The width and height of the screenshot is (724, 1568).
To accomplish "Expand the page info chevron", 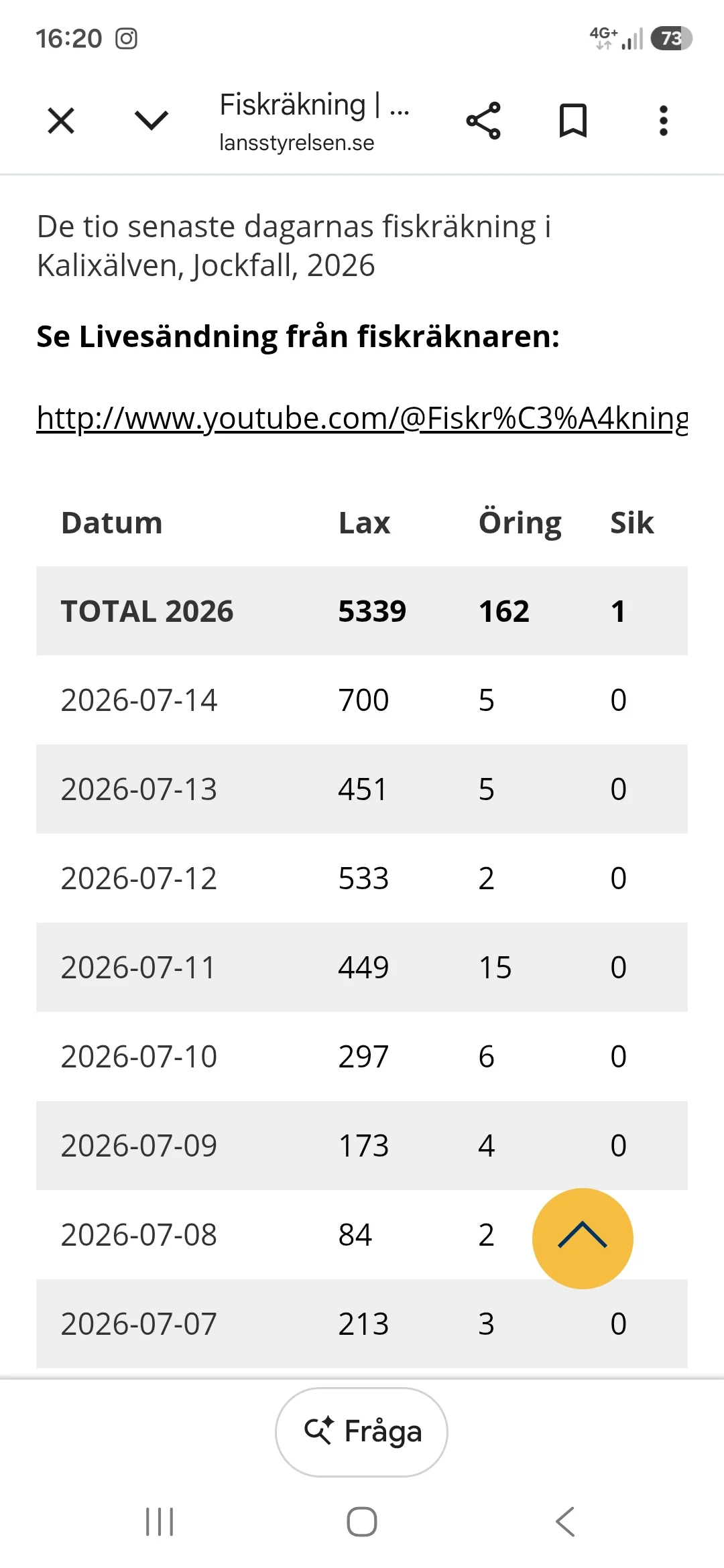I will 152,121.
